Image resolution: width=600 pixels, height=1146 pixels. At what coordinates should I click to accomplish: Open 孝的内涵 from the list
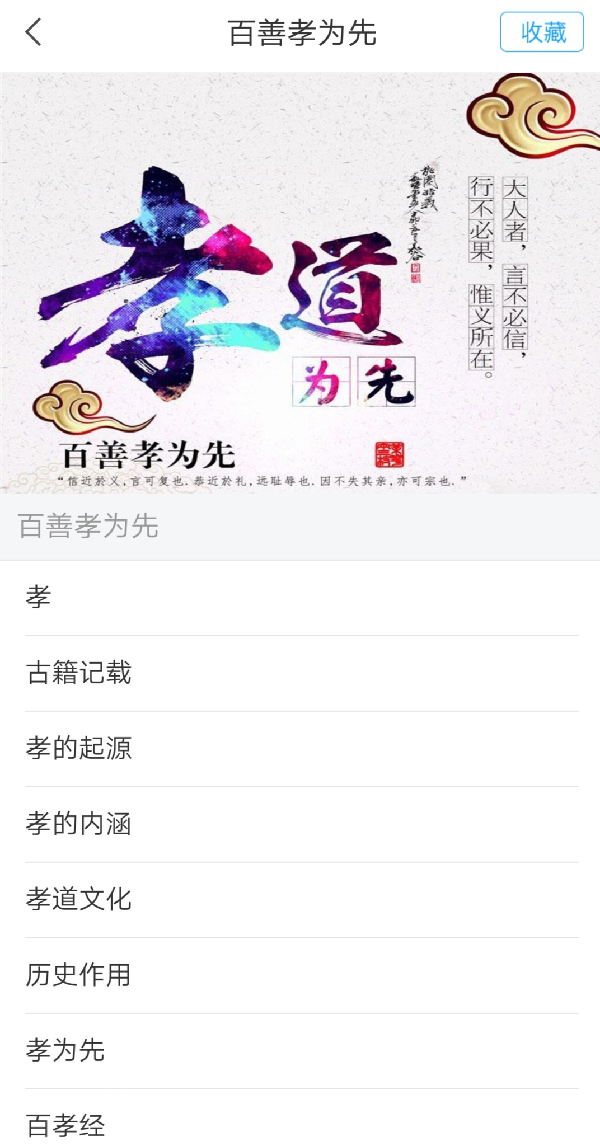point(300,824)
